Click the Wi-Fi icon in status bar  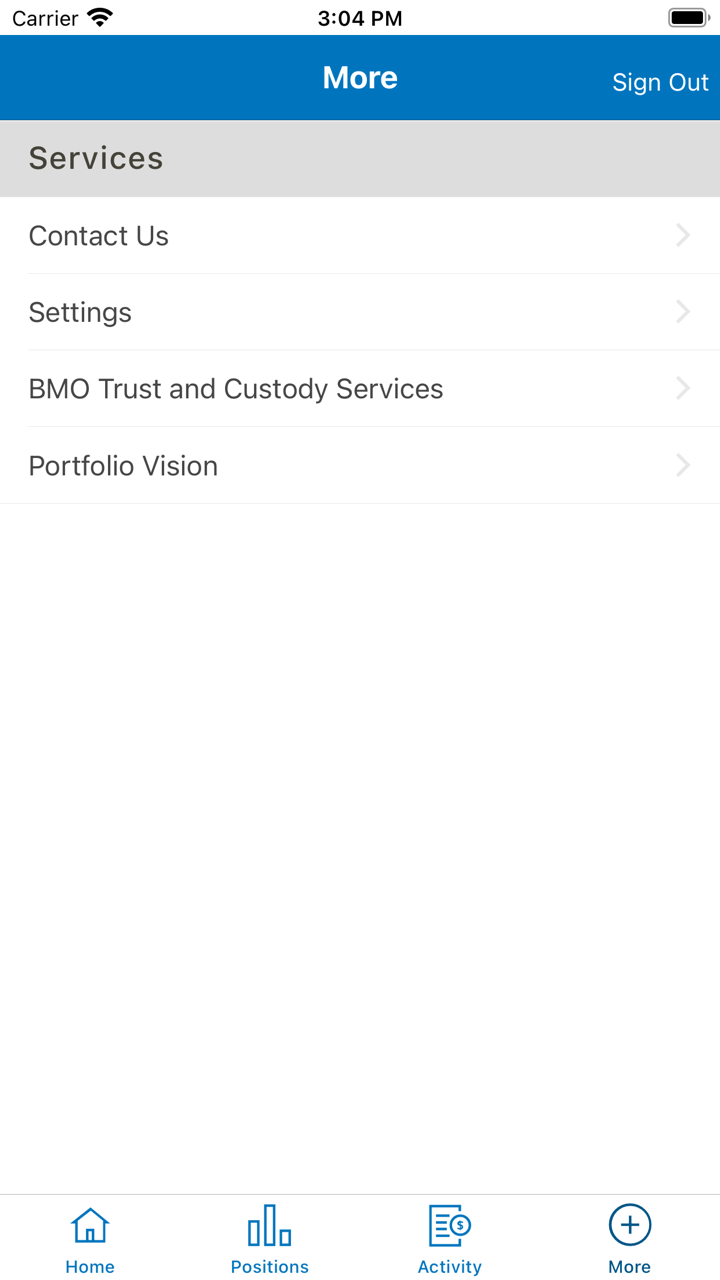(97, 16)
